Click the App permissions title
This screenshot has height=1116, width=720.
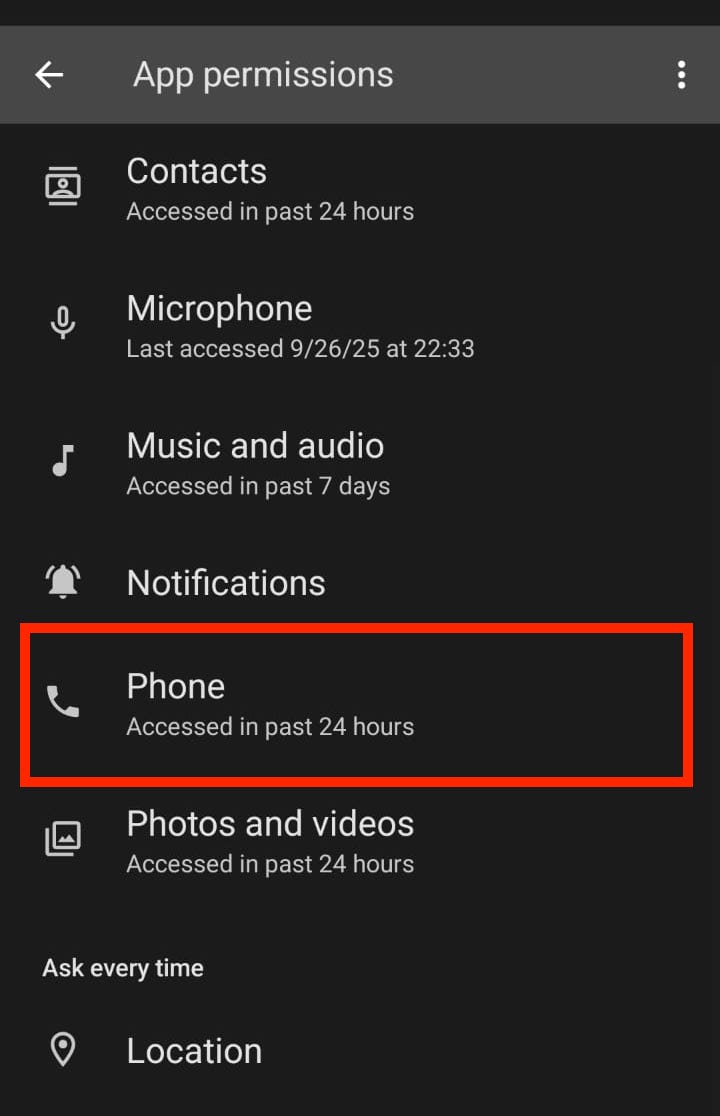(262, 74)
